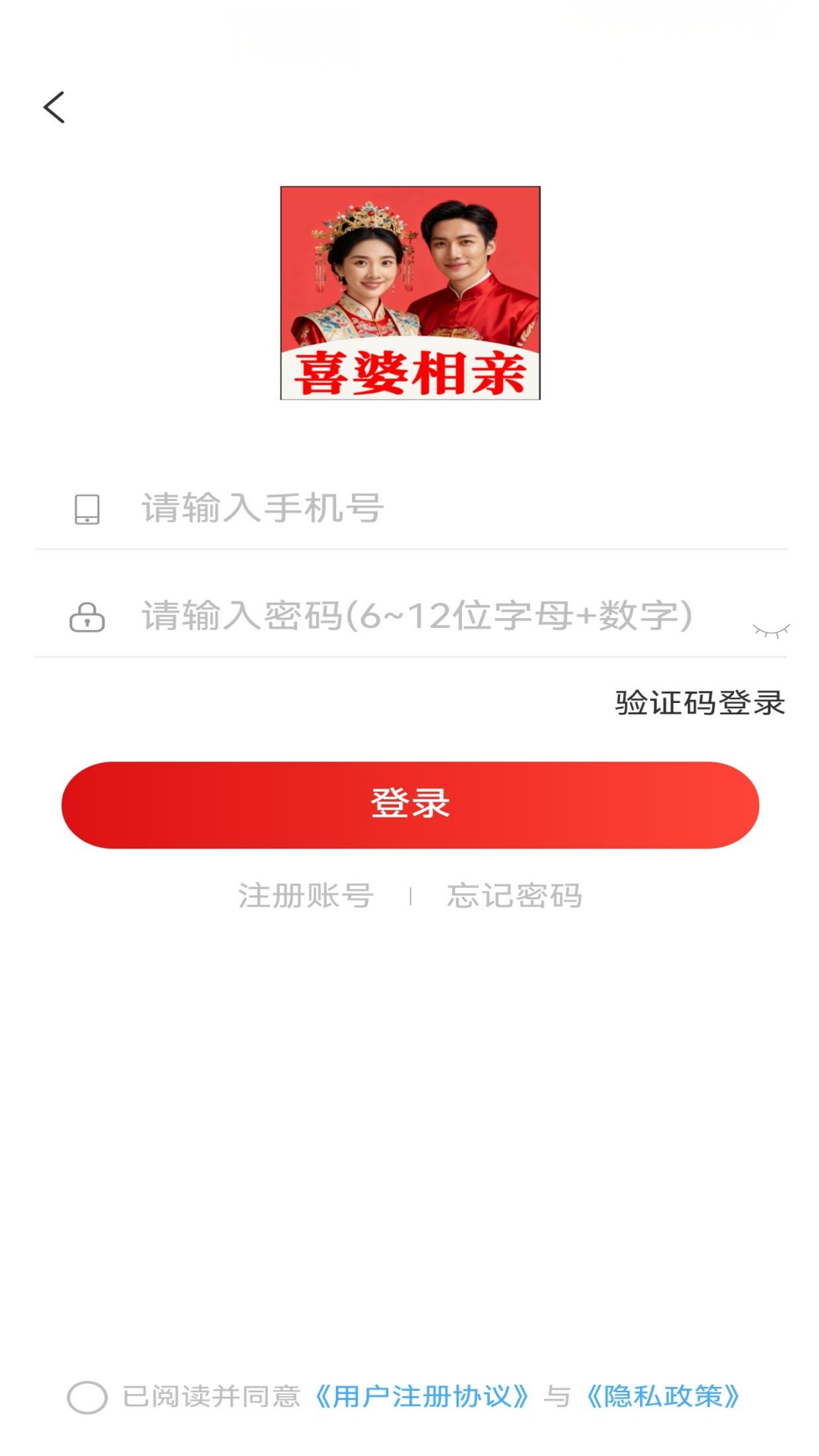Select the 忘记密码 forgot password option
The height and width of the screenshot is (1456, 819).
click(x=514, y=896)
